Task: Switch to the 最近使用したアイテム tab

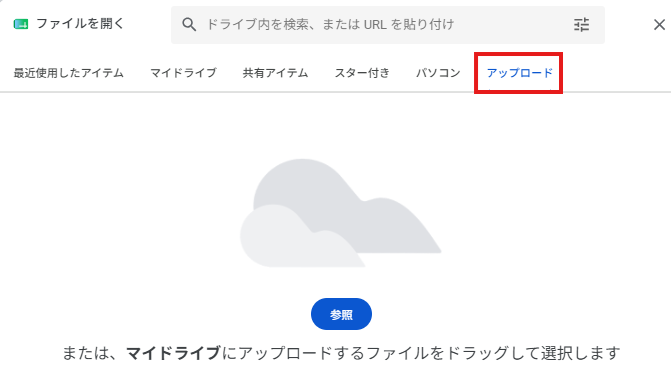Action: (x=68, y=73)
